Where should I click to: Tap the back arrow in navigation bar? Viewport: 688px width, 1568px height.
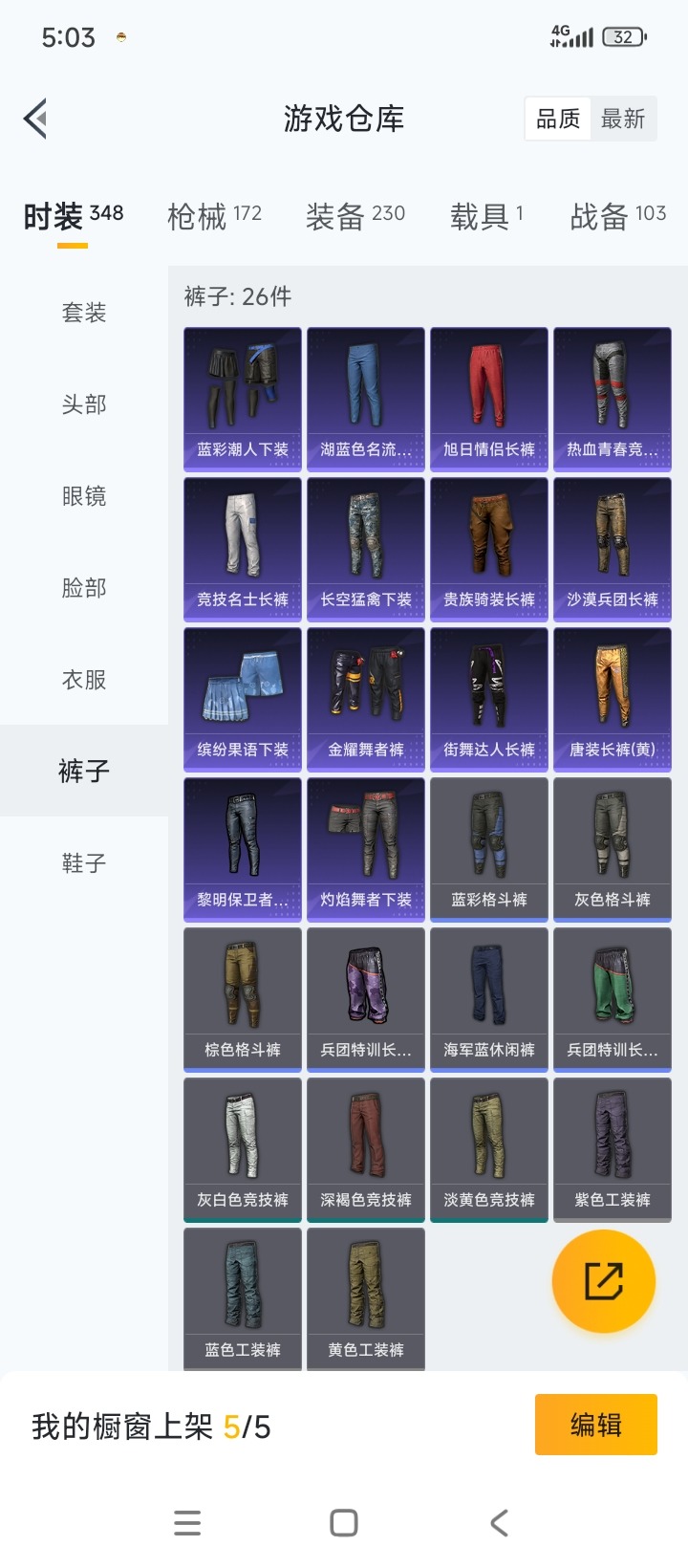coord(499,1522)
